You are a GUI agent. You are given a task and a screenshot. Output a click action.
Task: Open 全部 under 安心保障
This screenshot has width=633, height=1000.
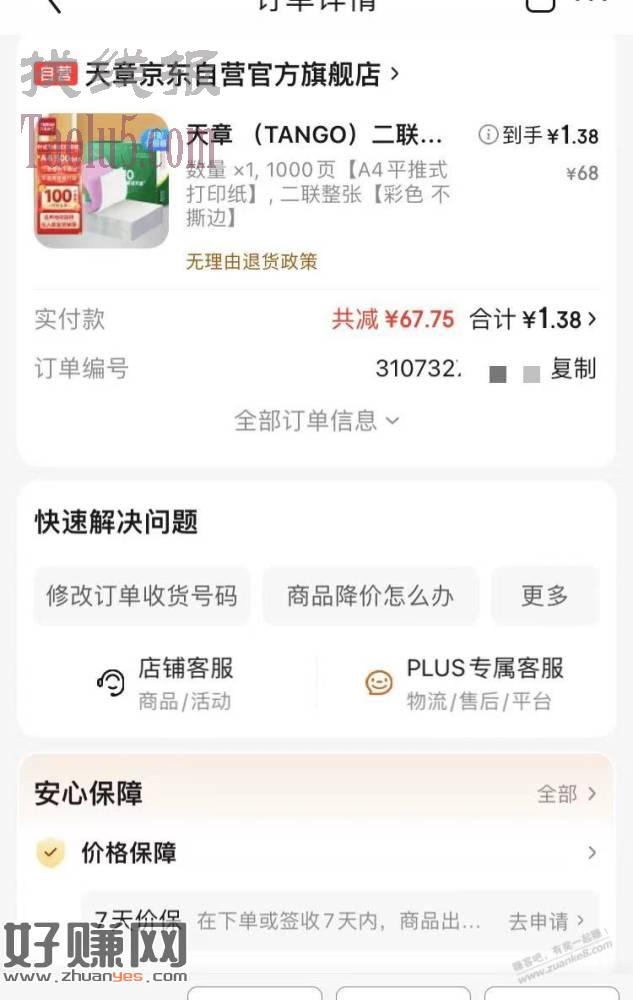pyautogui.click(x=567, y=794)
